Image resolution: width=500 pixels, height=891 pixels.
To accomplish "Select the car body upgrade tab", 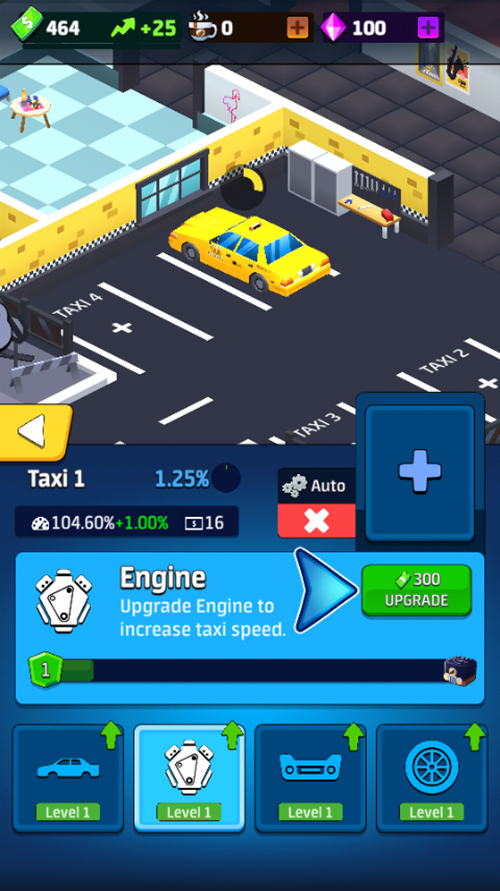I will point(68,778).
